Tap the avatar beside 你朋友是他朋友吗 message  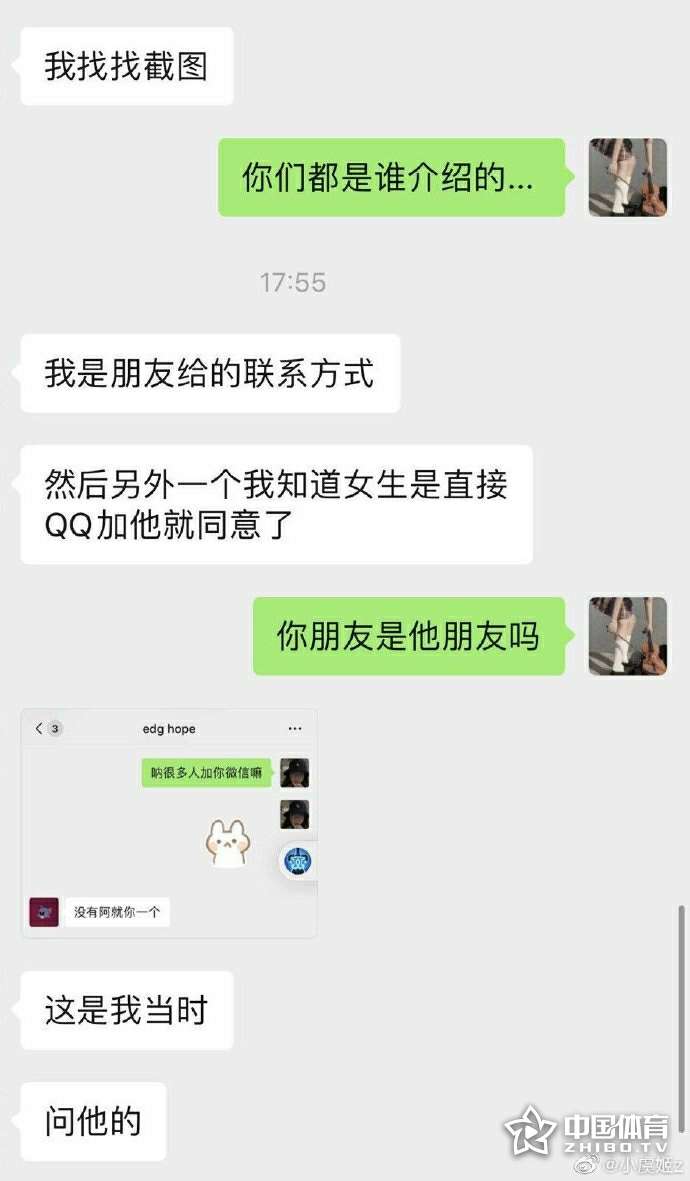tap(627, 636)
